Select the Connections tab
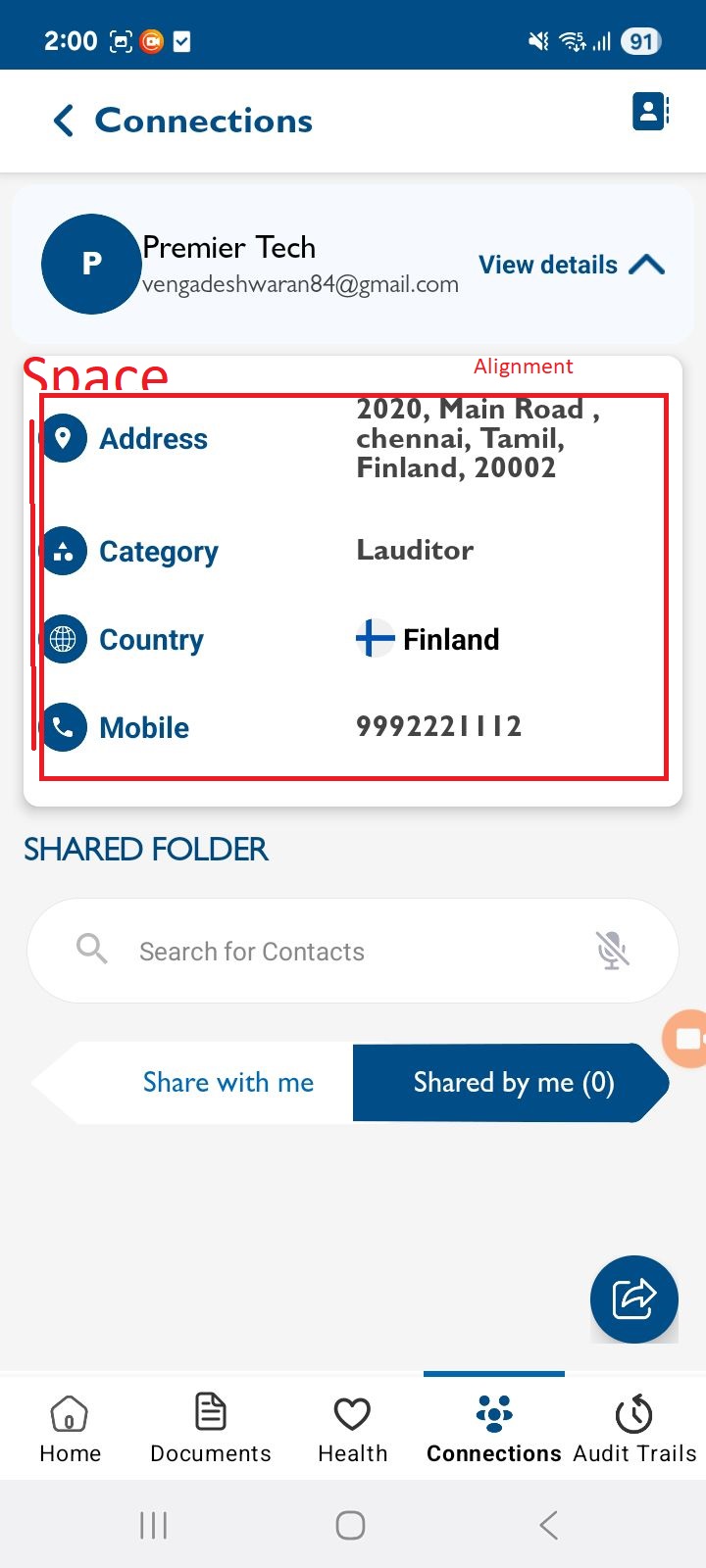Screen dimensions: 706x1568 point(493,1428)
